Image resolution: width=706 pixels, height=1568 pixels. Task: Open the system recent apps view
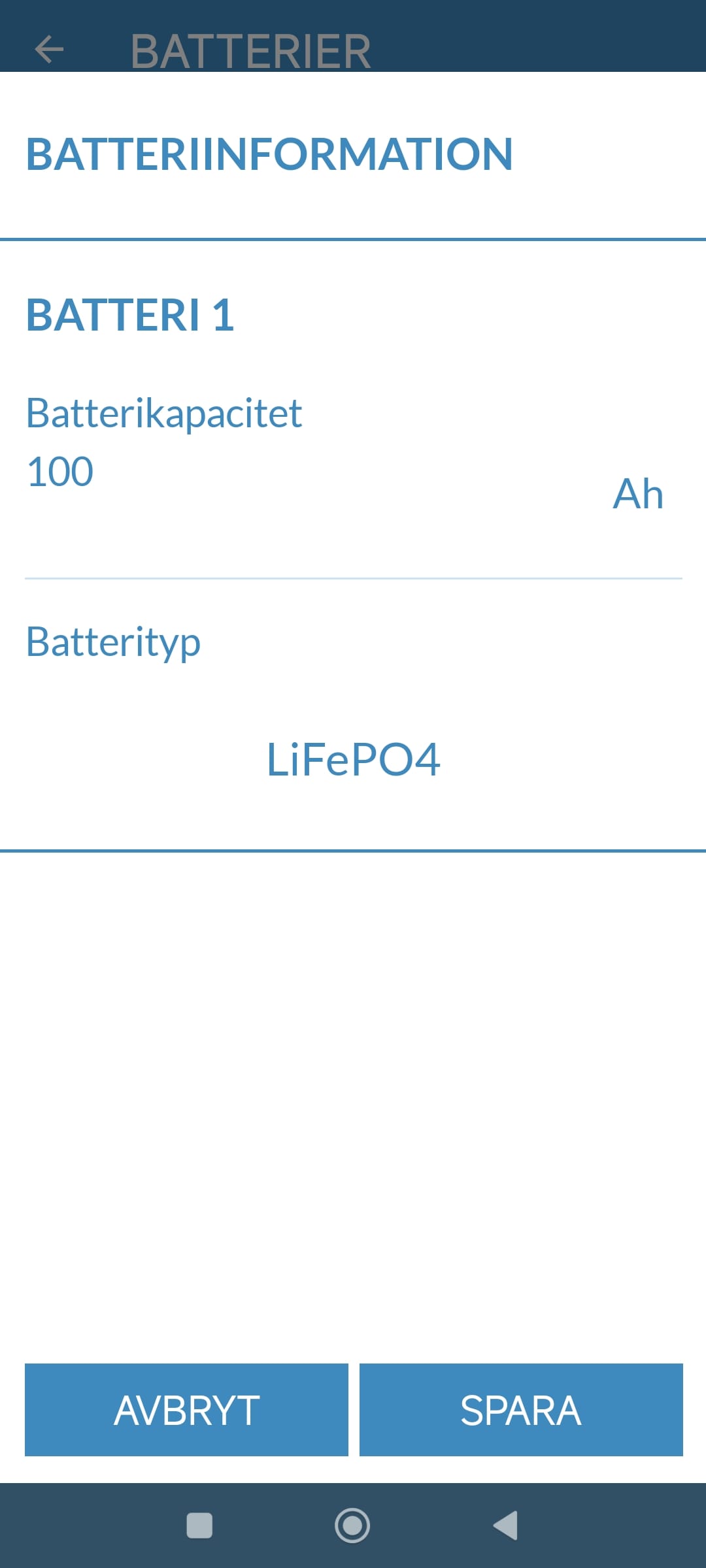199,1526
